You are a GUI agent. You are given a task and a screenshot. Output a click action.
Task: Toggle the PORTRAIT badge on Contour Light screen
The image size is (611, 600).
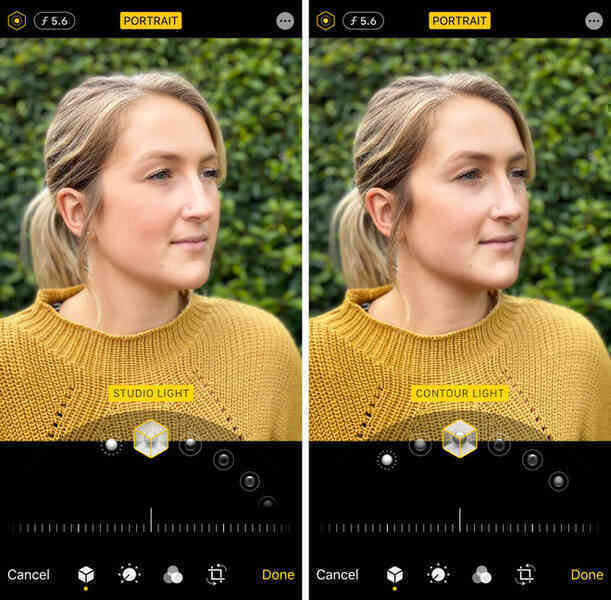460,20
